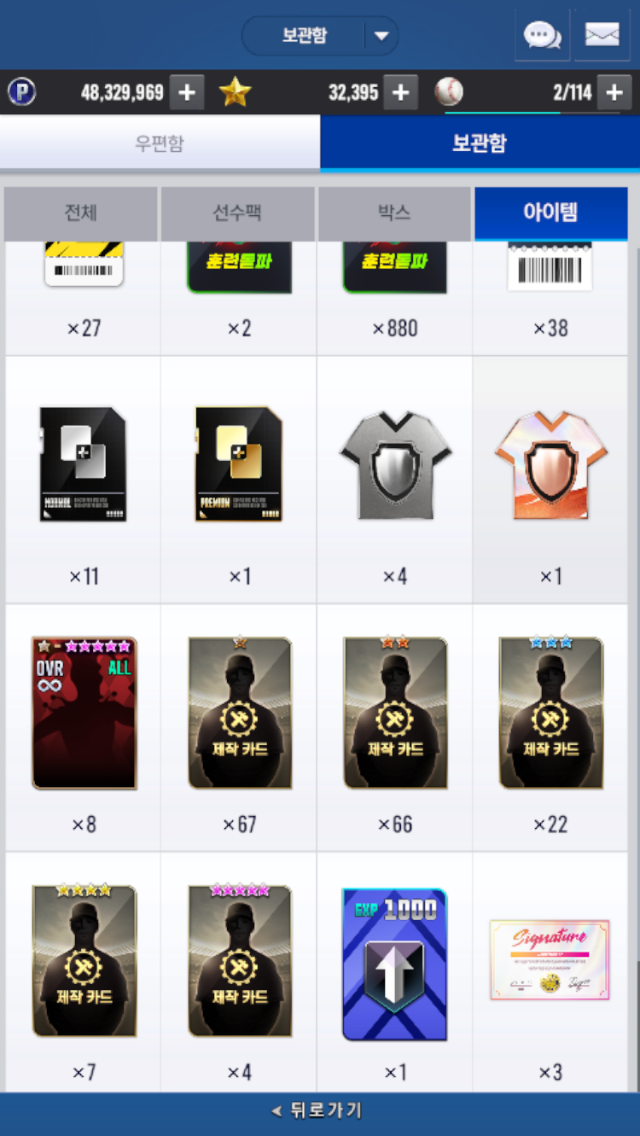
Task: Open the 제작 카드 item with ×22
Action: [x=551, y=712]
